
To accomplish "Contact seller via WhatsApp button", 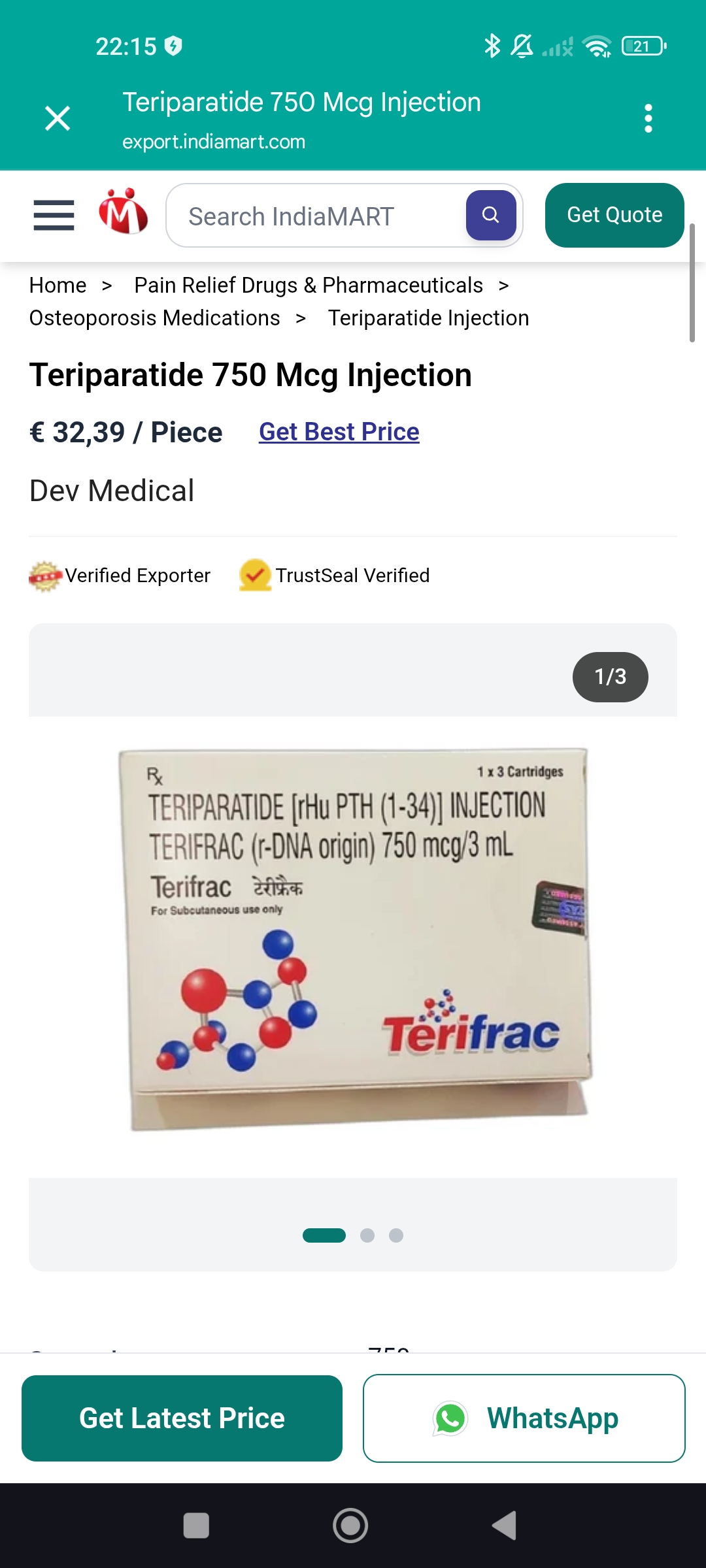I will point(524,1418).
